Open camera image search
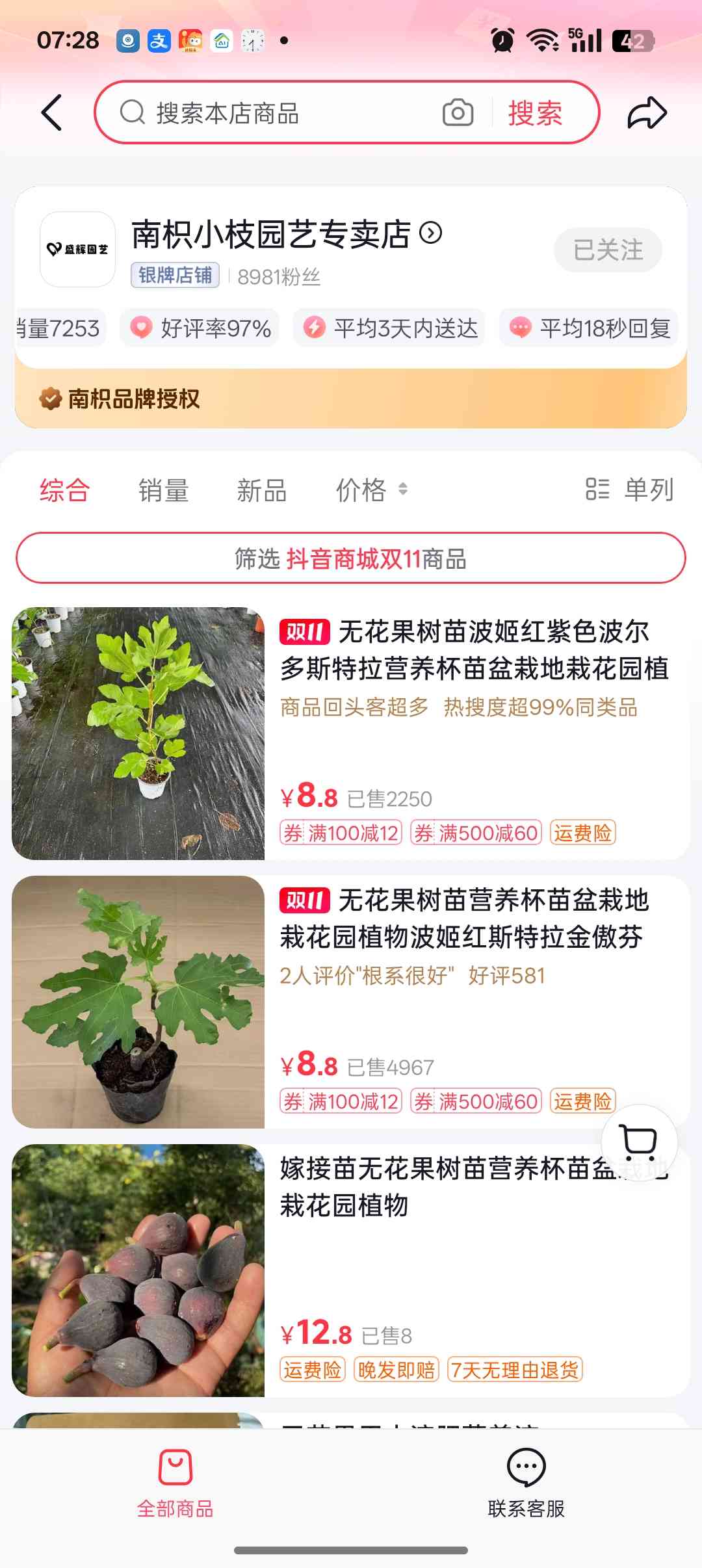The width and height of the screenshot is (702, 1568). pos(458,112)
